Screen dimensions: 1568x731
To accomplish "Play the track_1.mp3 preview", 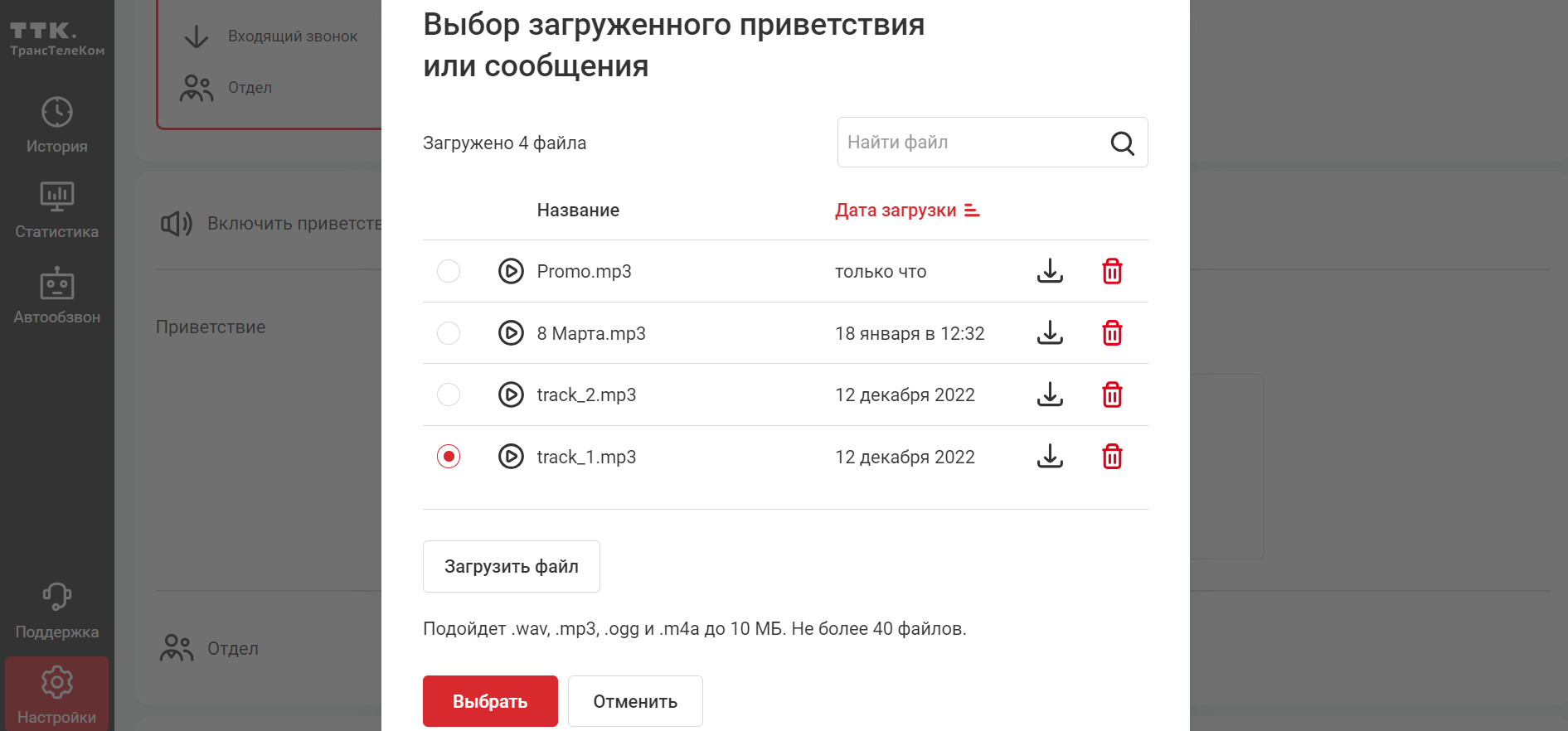I will pos(511,457).
